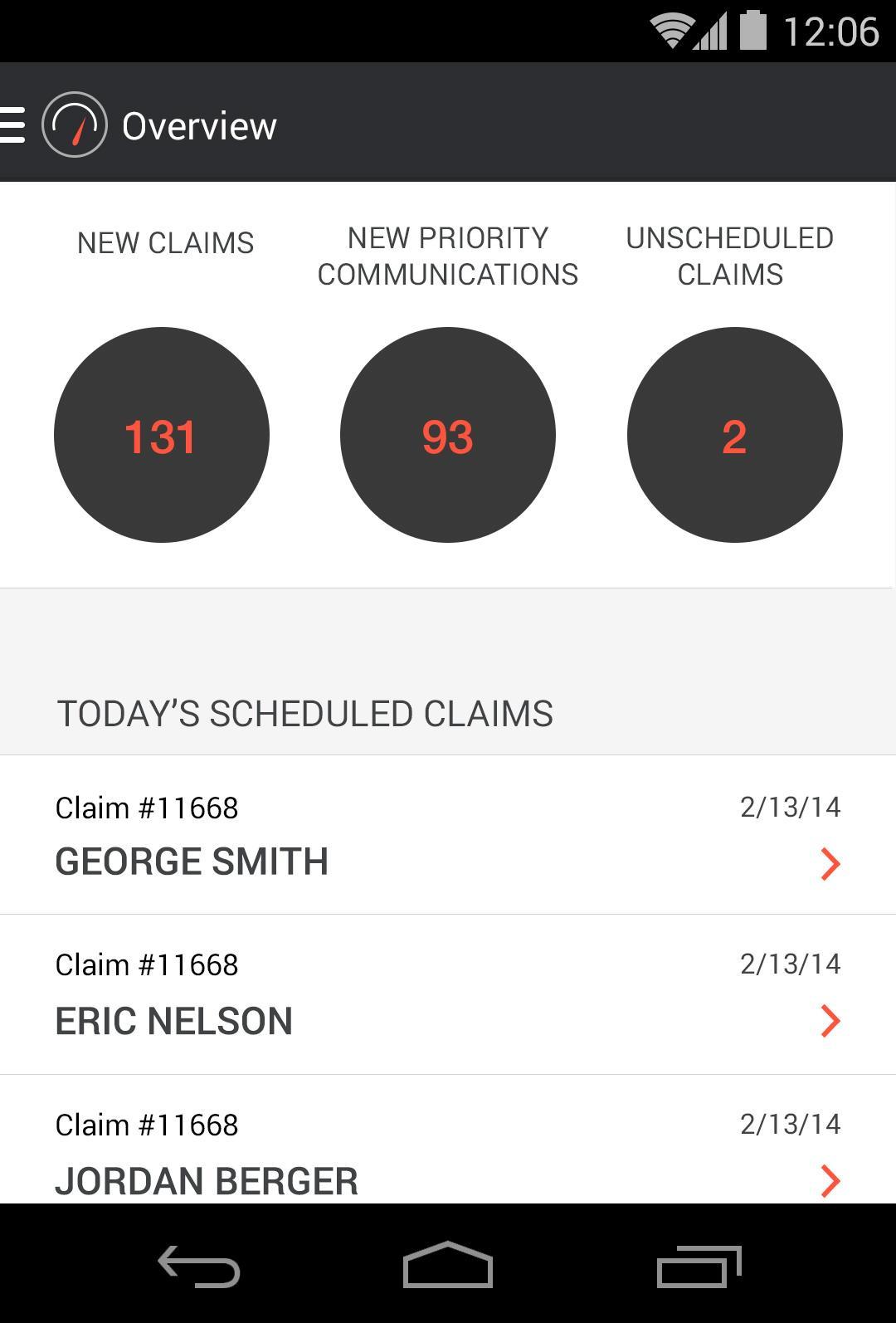Open the hamburger drawer menu

pos(13,124)
